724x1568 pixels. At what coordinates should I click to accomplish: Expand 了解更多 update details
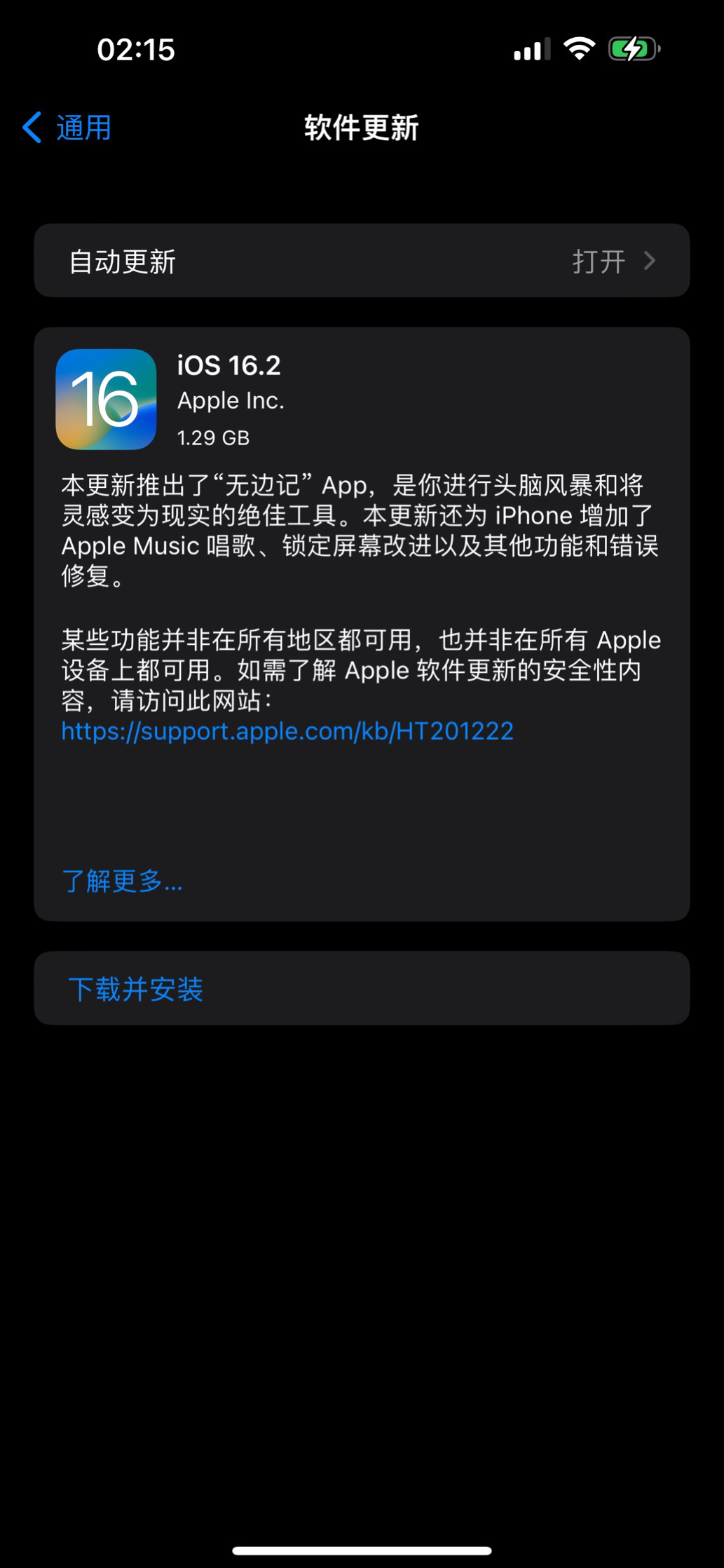tap(121, 882)
